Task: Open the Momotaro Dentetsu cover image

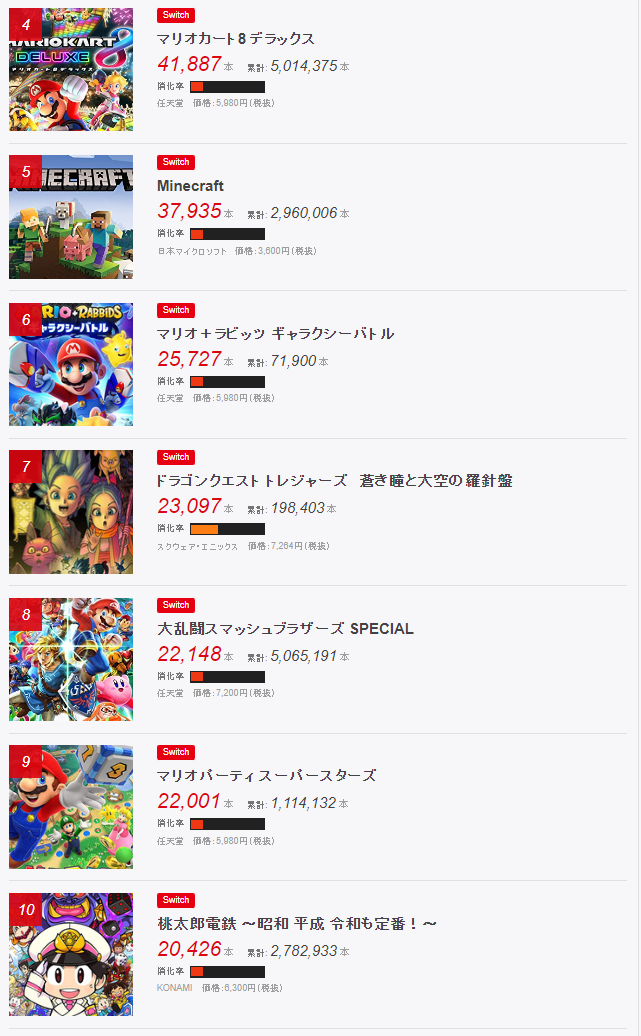Action: click(x=71, y=954)
